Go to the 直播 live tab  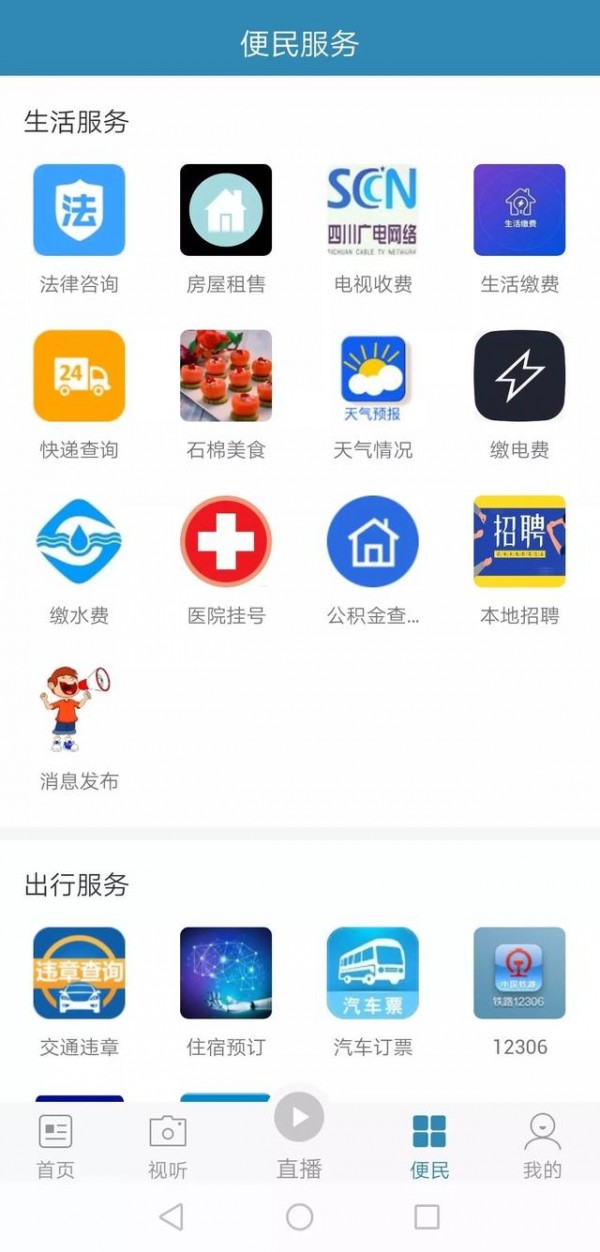299,1136
